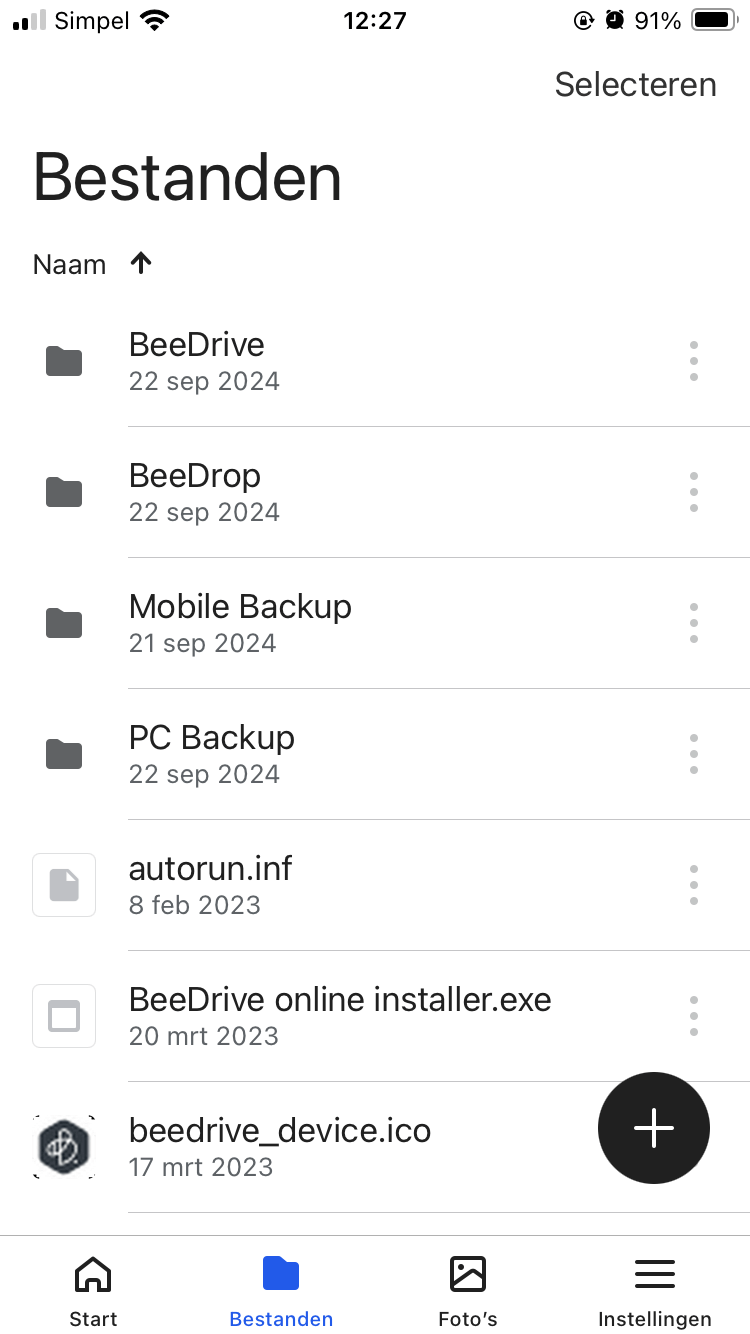
Task: Open the Mobile Backup folder
Action: point(240,623)
